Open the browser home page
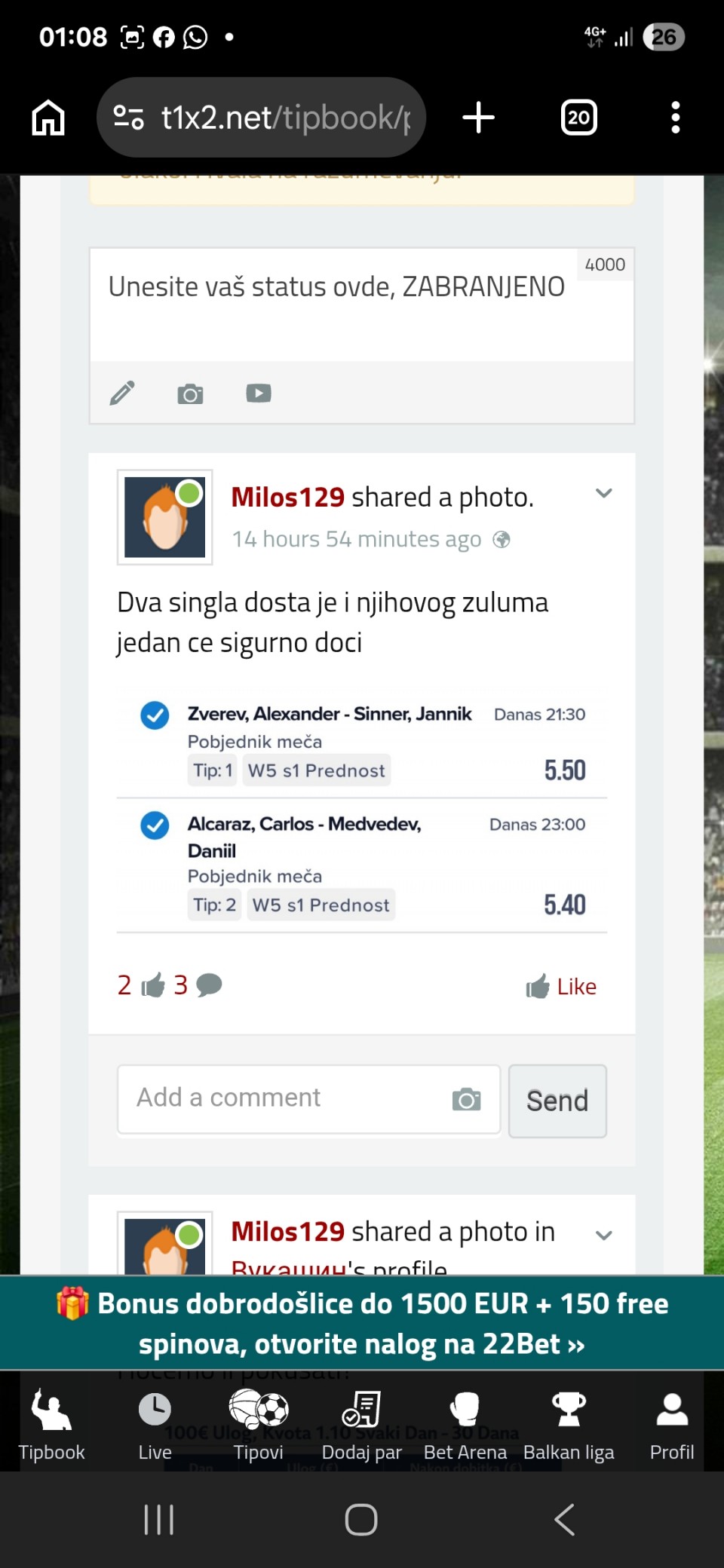724x1568 pixels. click(48, 118)
